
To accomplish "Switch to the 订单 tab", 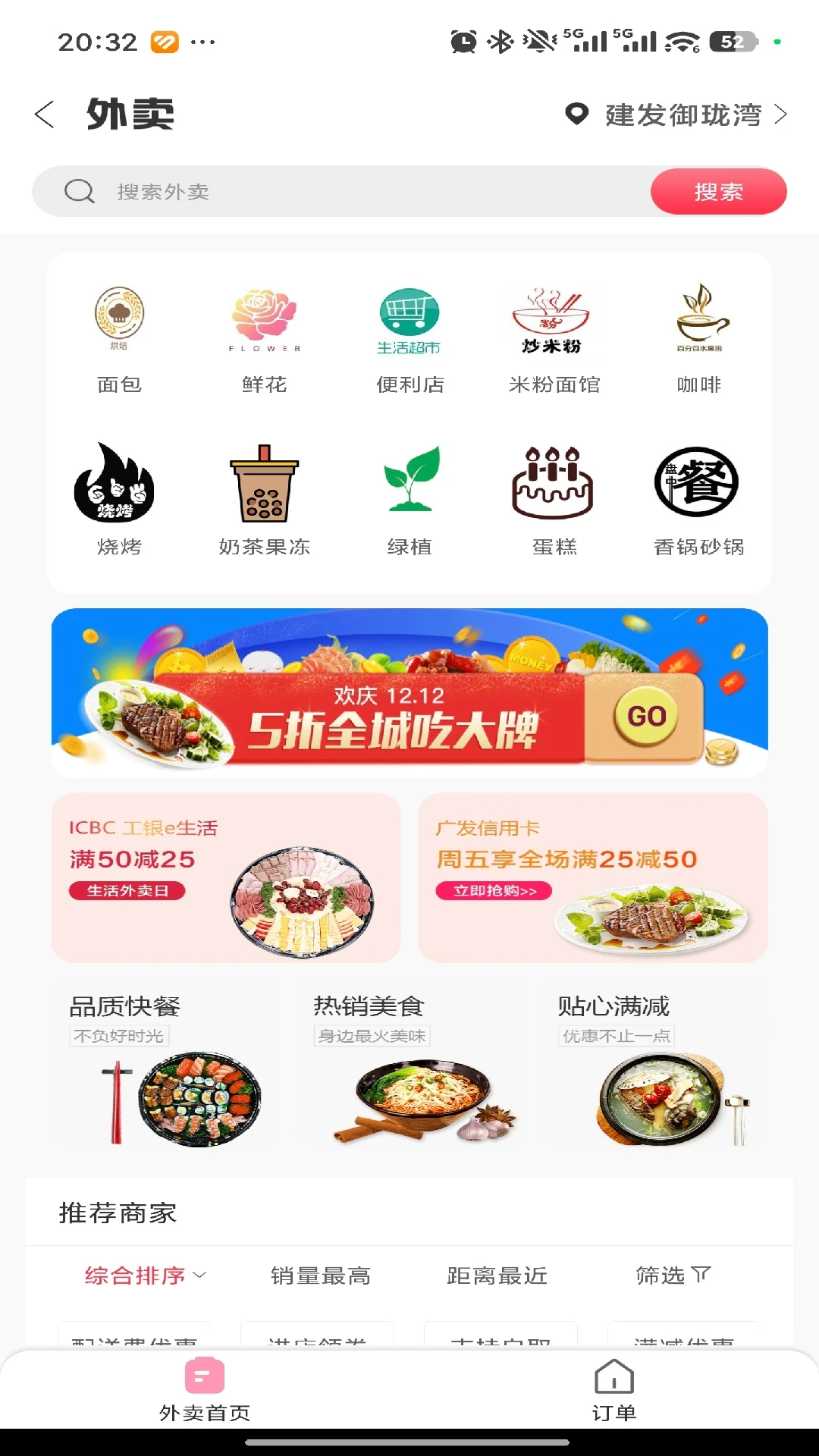I will click(614, 1391).
